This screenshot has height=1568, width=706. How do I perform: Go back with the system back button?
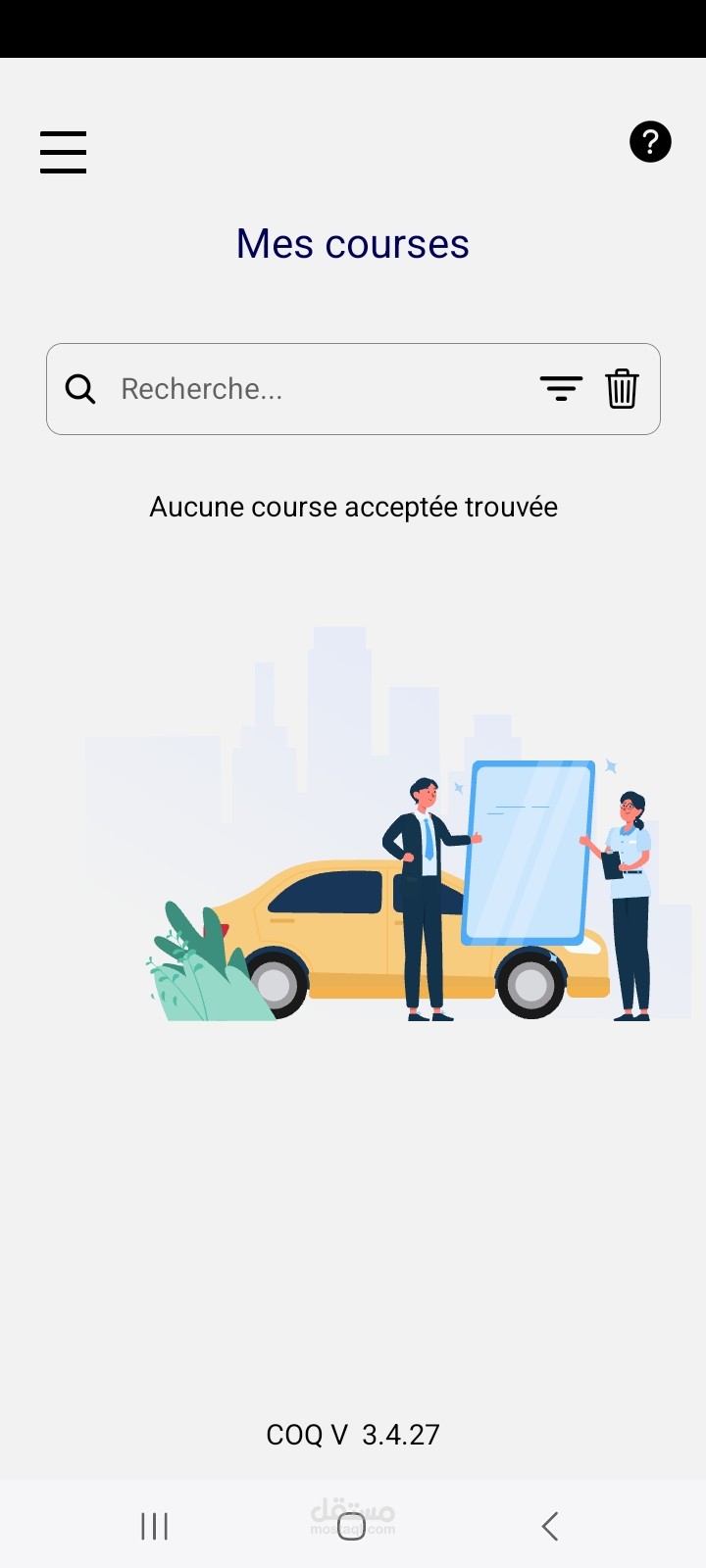(550, 1526)
